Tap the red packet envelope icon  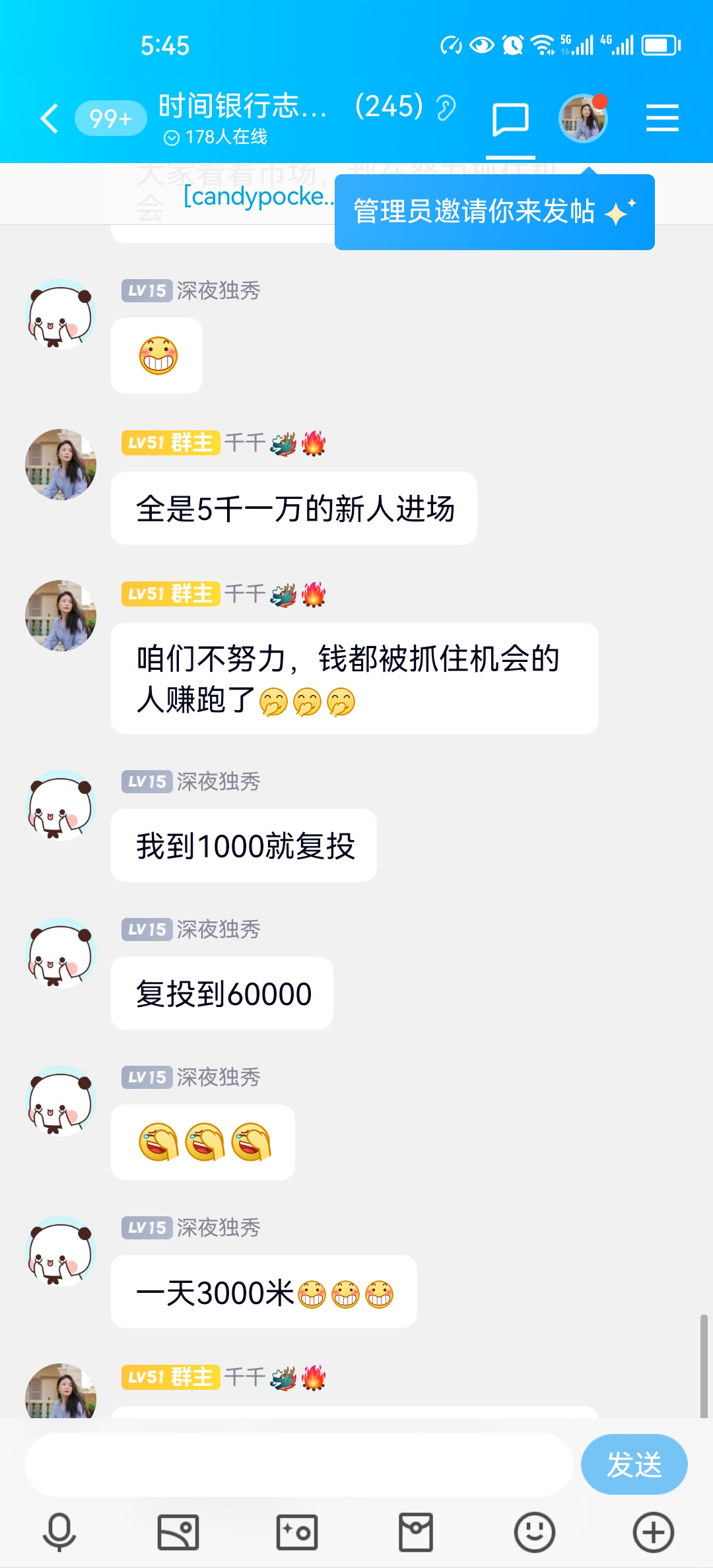tap(415, 1532)
